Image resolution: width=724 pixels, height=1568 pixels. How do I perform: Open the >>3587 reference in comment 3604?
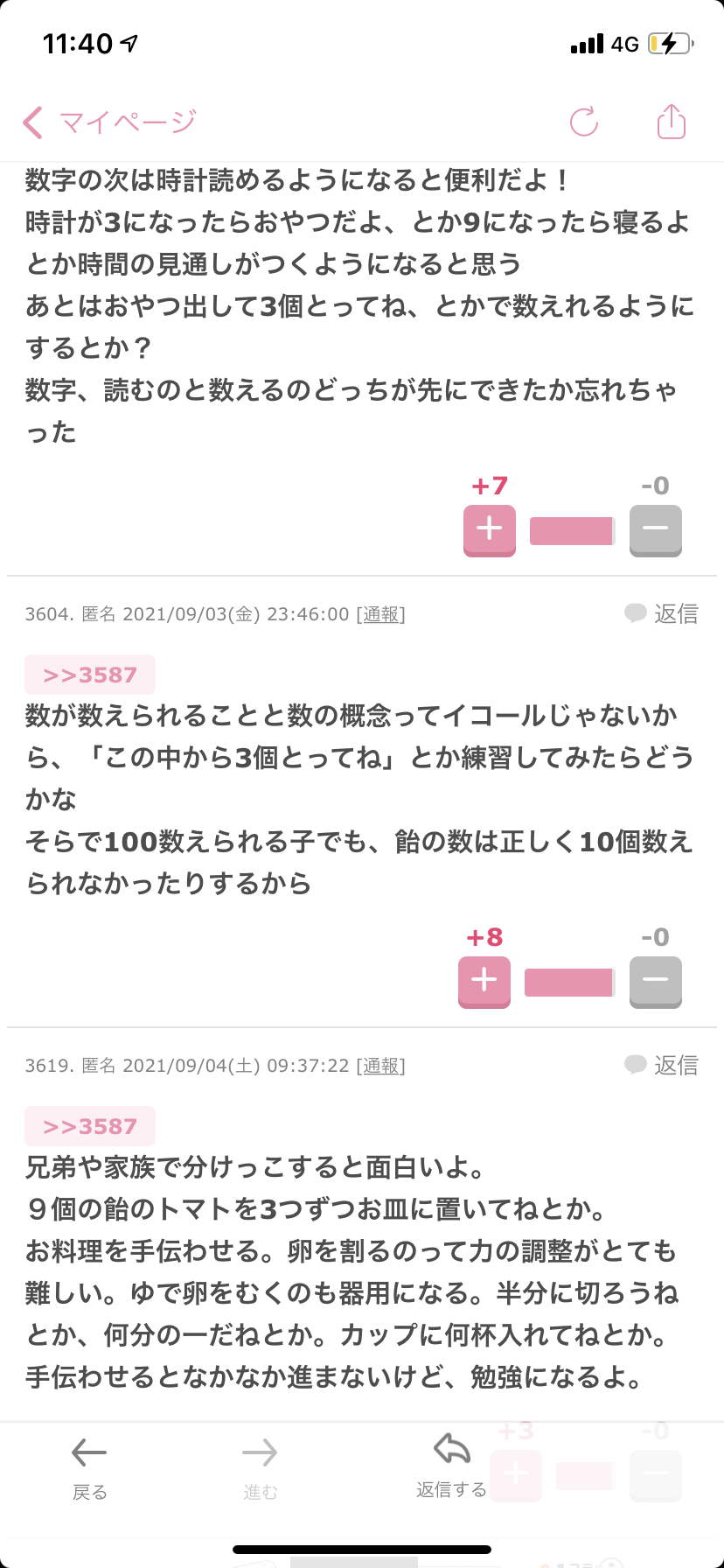(90, 675)
